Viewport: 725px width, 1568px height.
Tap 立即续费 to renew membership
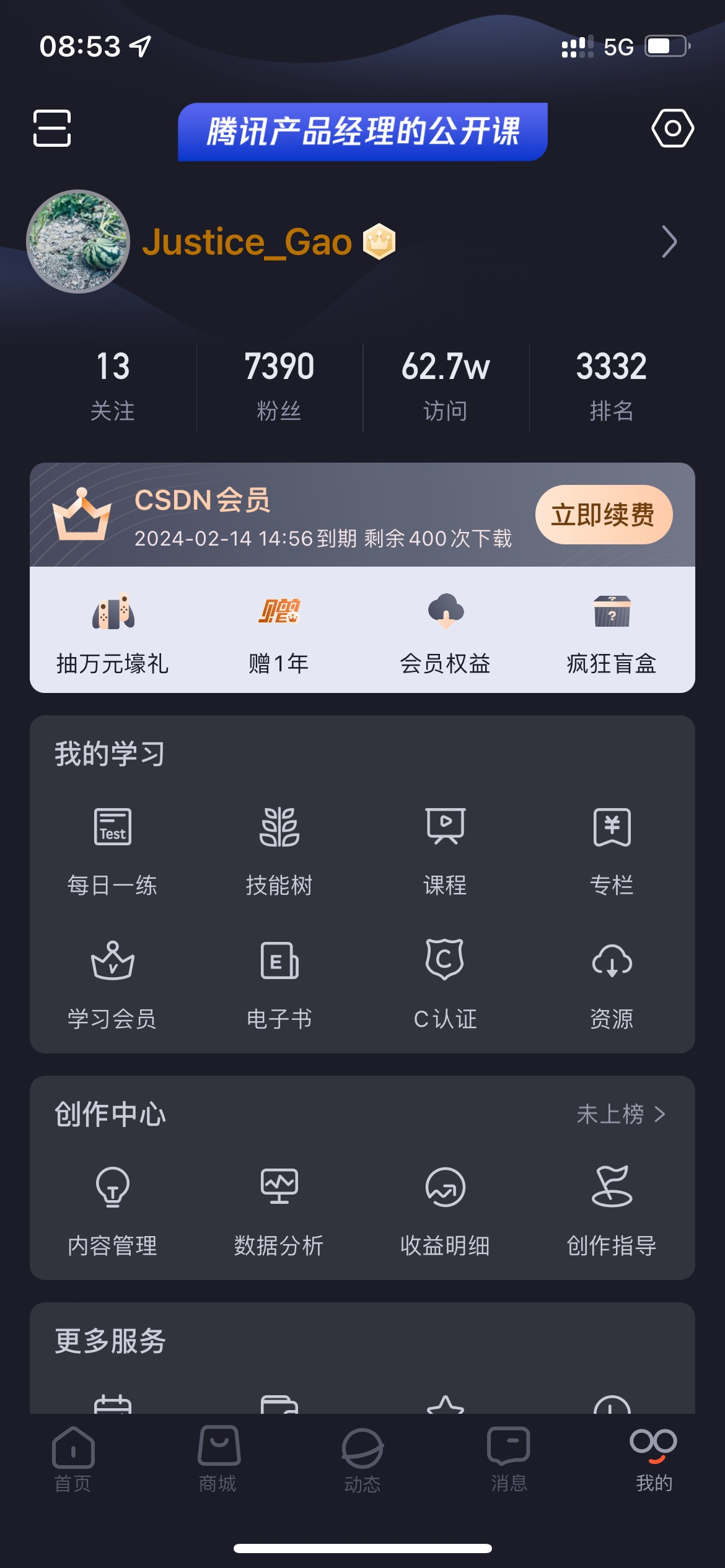tap(604, 515)
